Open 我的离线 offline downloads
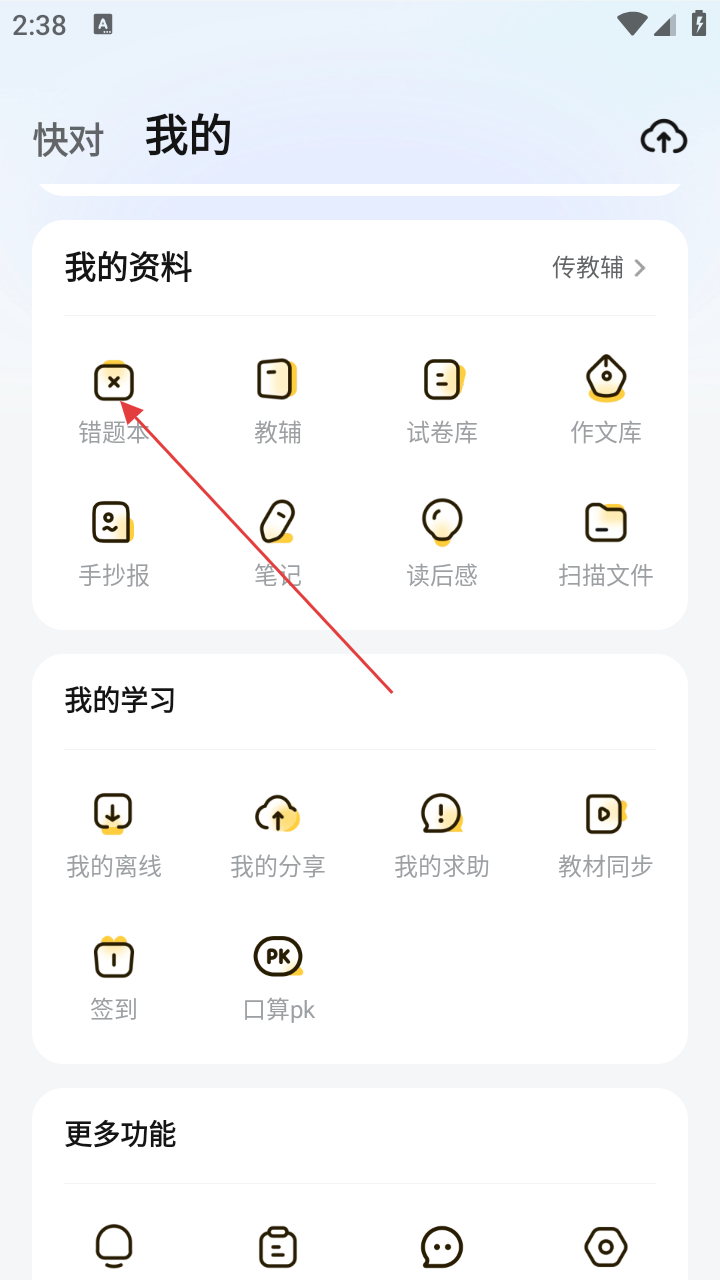 coord(114,834)
